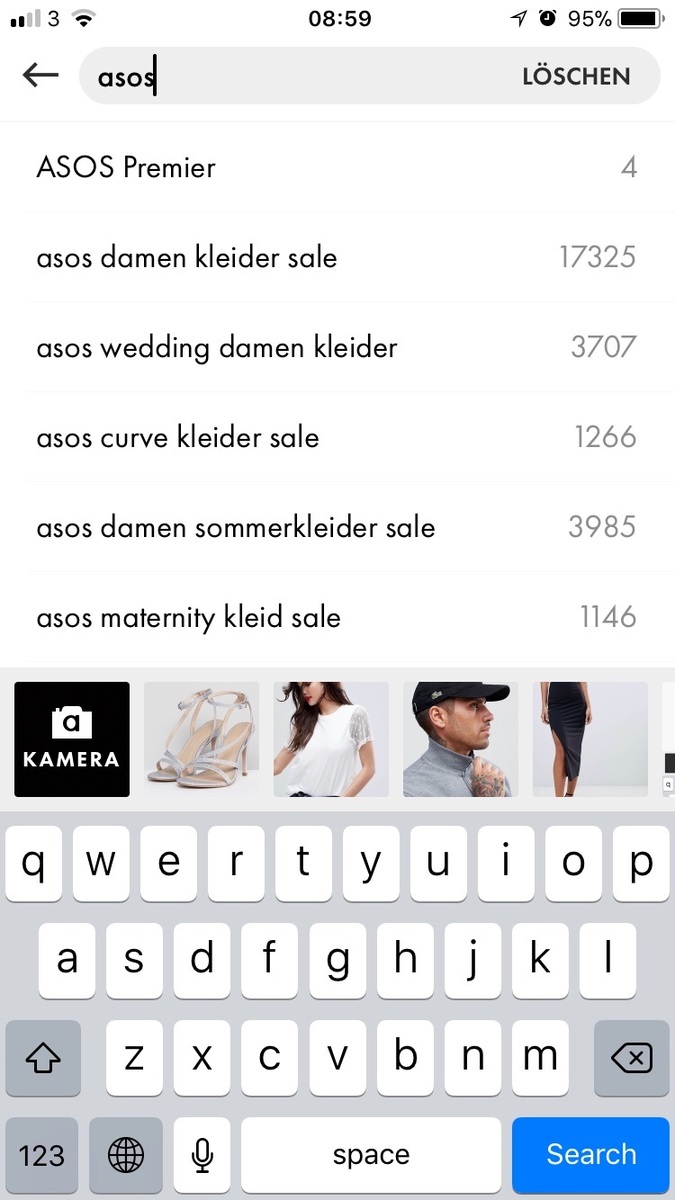Select asos maternity kleid sale suggestion
Viewport: 675px width, 1200px height.
(x=336, y=617)
